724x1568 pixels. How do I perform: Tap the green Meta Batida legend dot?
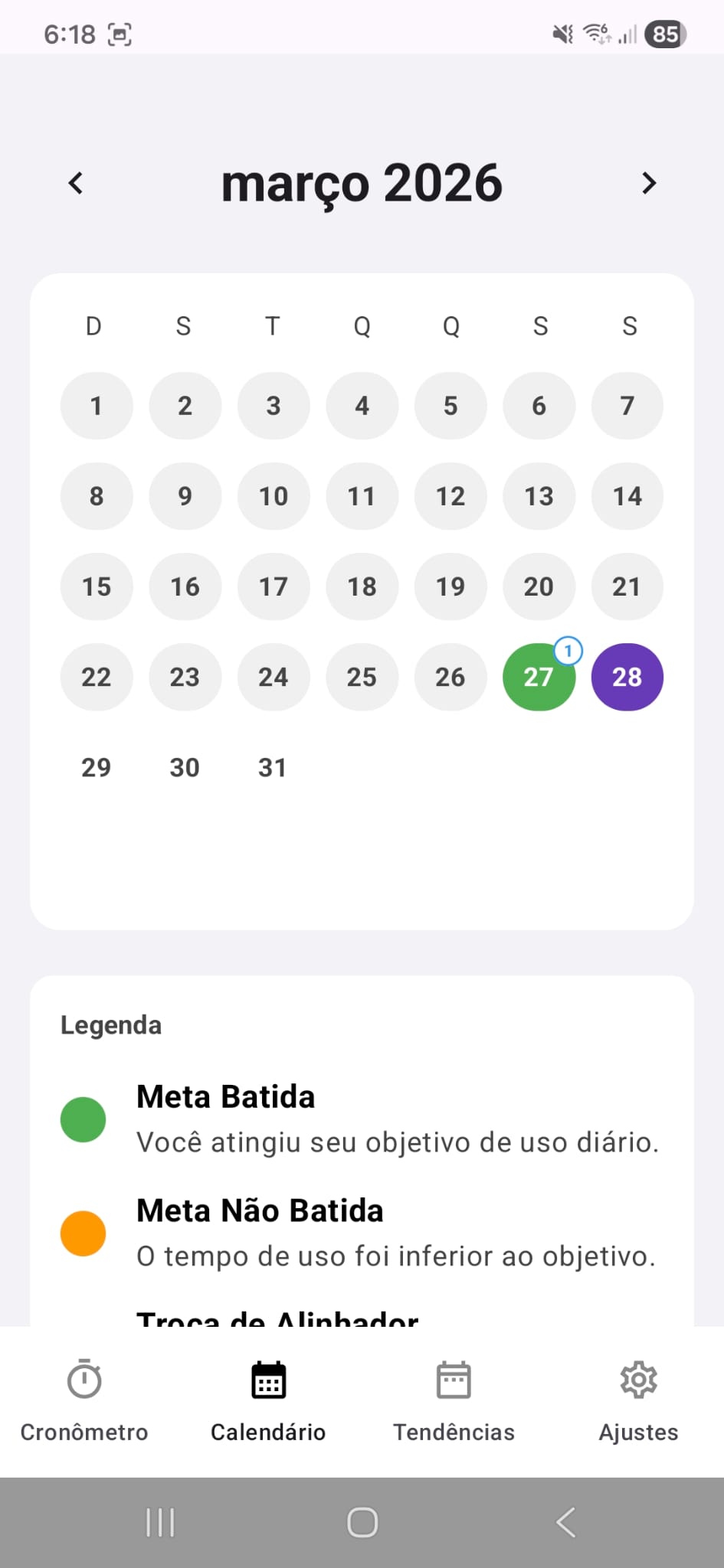83,1119
